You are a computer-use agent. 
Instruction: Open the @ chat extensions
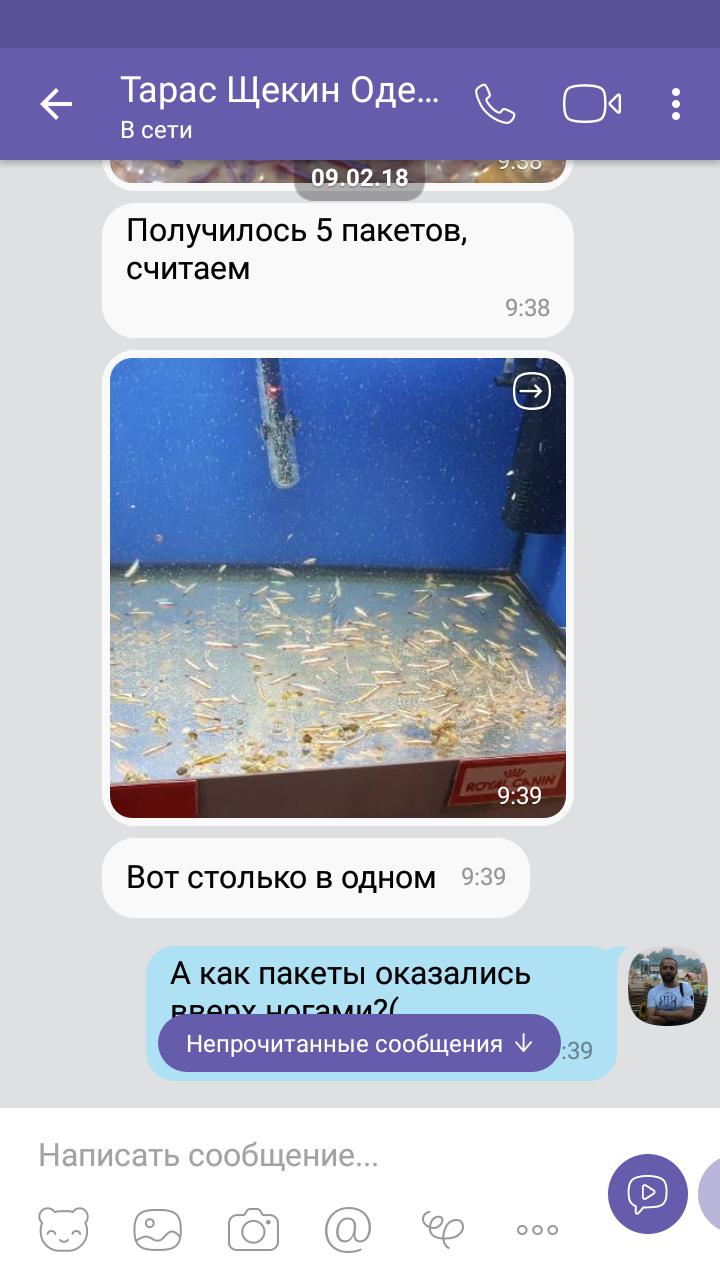point(348,1229)
